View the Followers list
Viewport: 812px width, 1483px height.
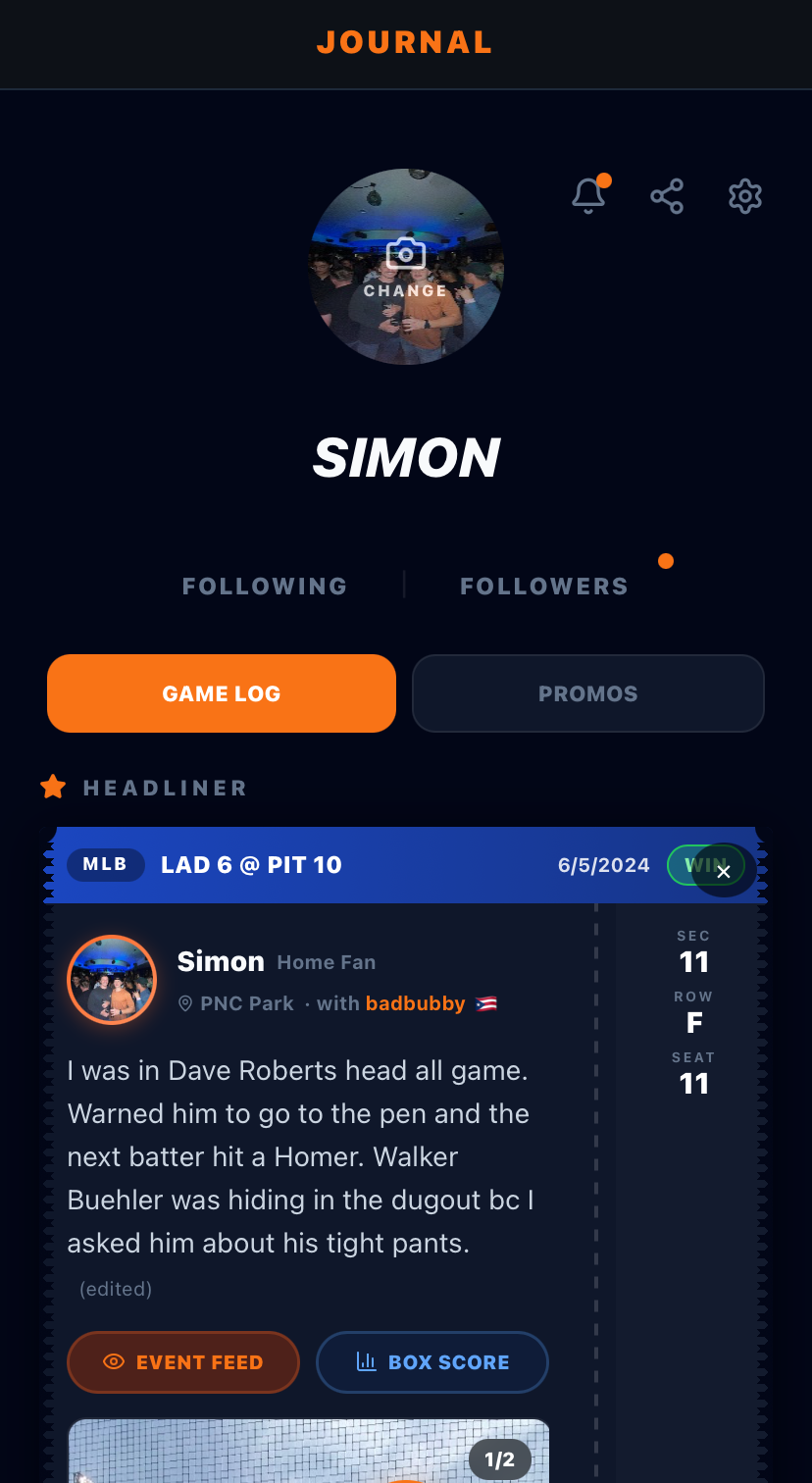coord(544,587)
